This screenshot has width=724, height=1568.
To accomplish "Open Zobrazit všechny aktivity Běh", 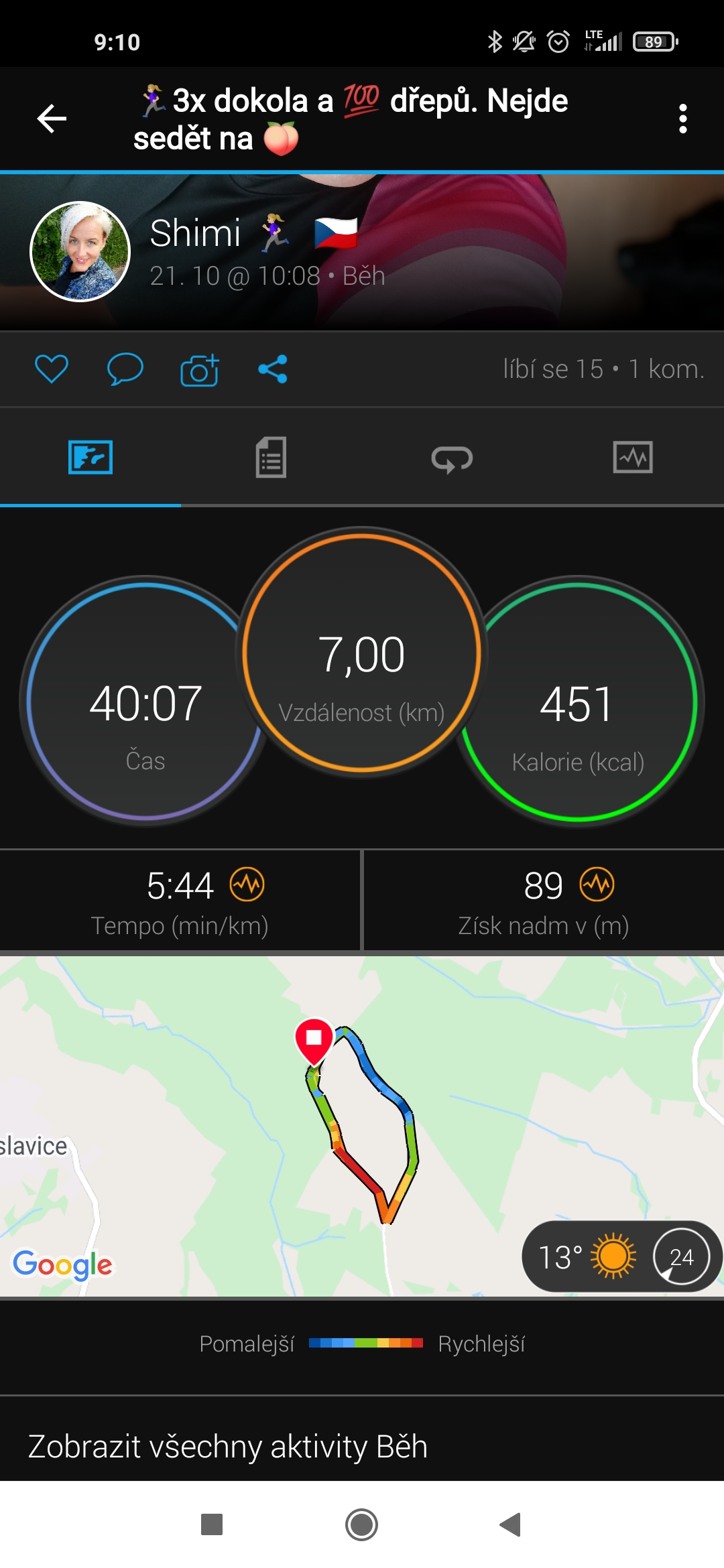I will (x=228, y=1446).
